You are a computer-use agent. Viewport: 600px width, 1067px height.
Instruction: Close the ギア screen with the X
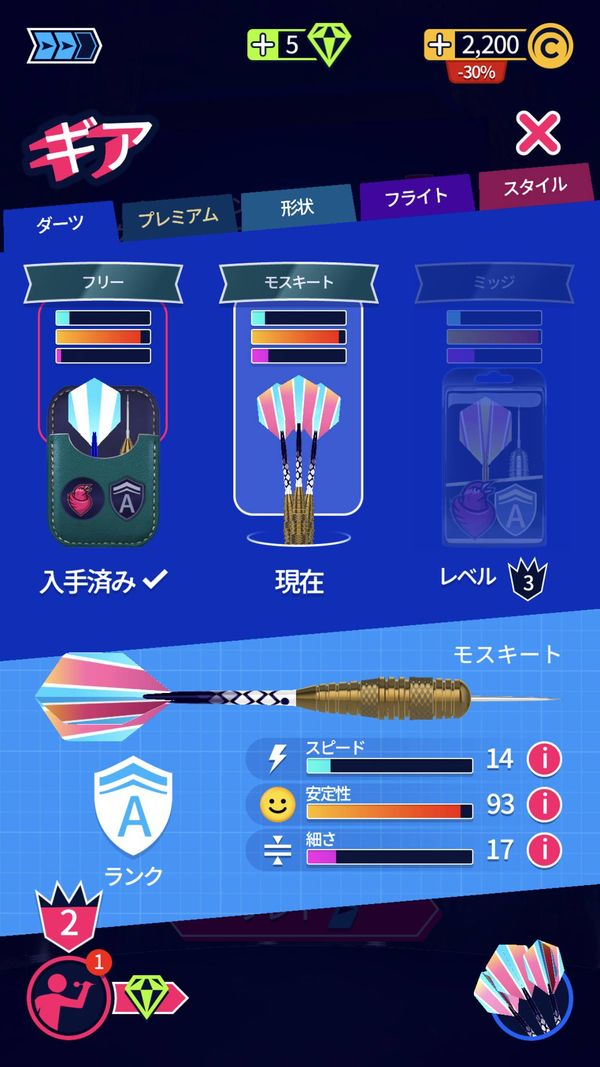tap(538, 133)
